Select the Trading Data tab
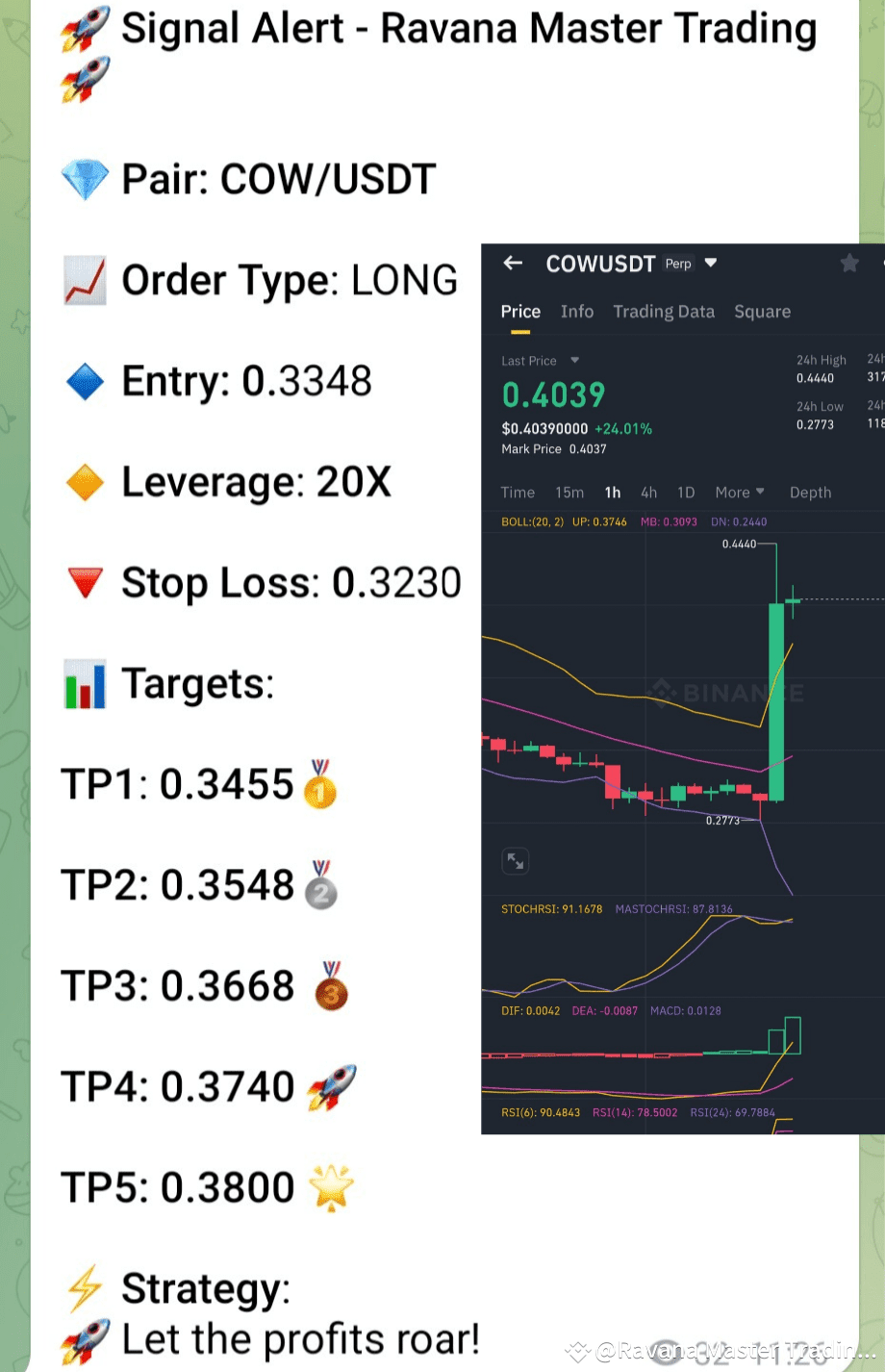This screenshot has height=1372, width=885. coord(664,312)
